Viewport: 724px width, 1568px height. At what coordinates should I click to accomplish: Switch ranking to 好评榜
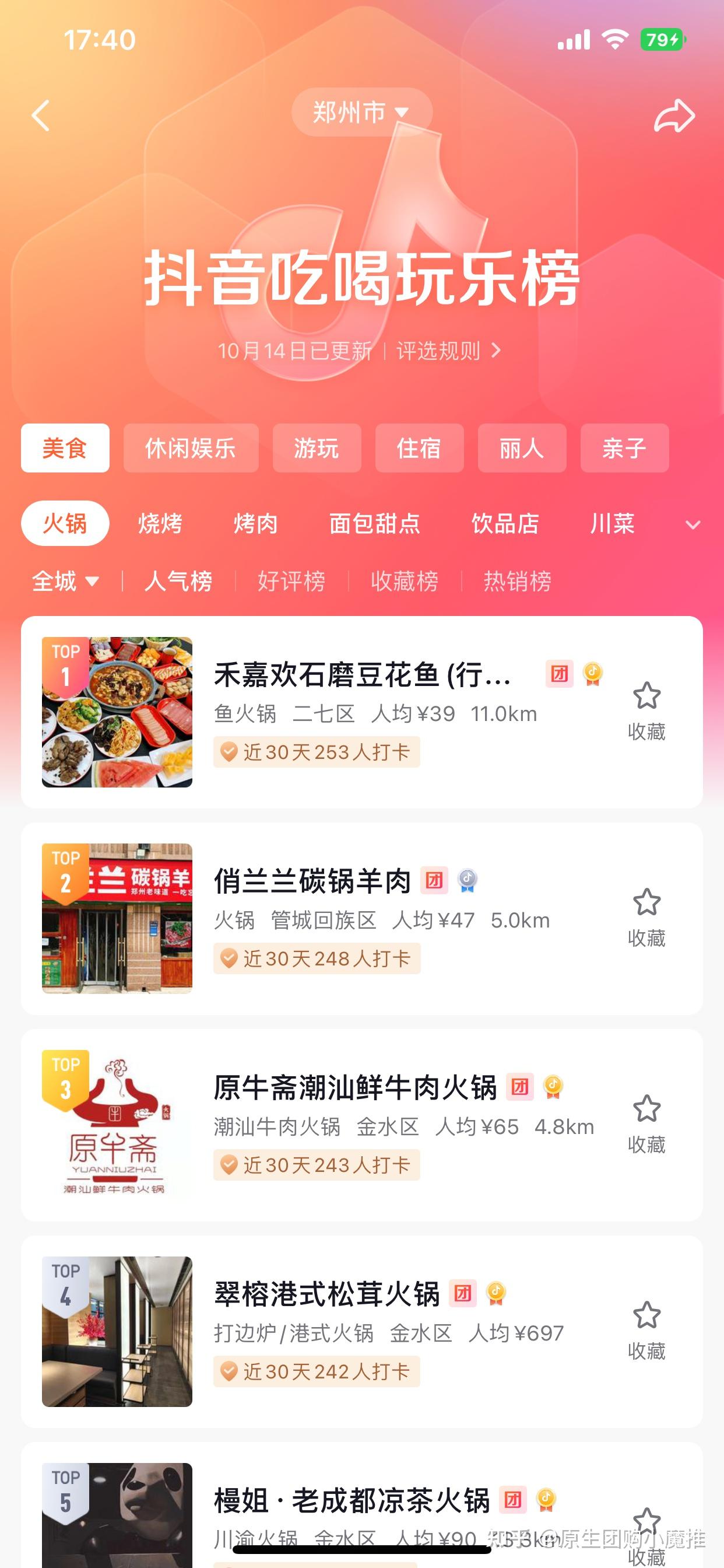291,582
